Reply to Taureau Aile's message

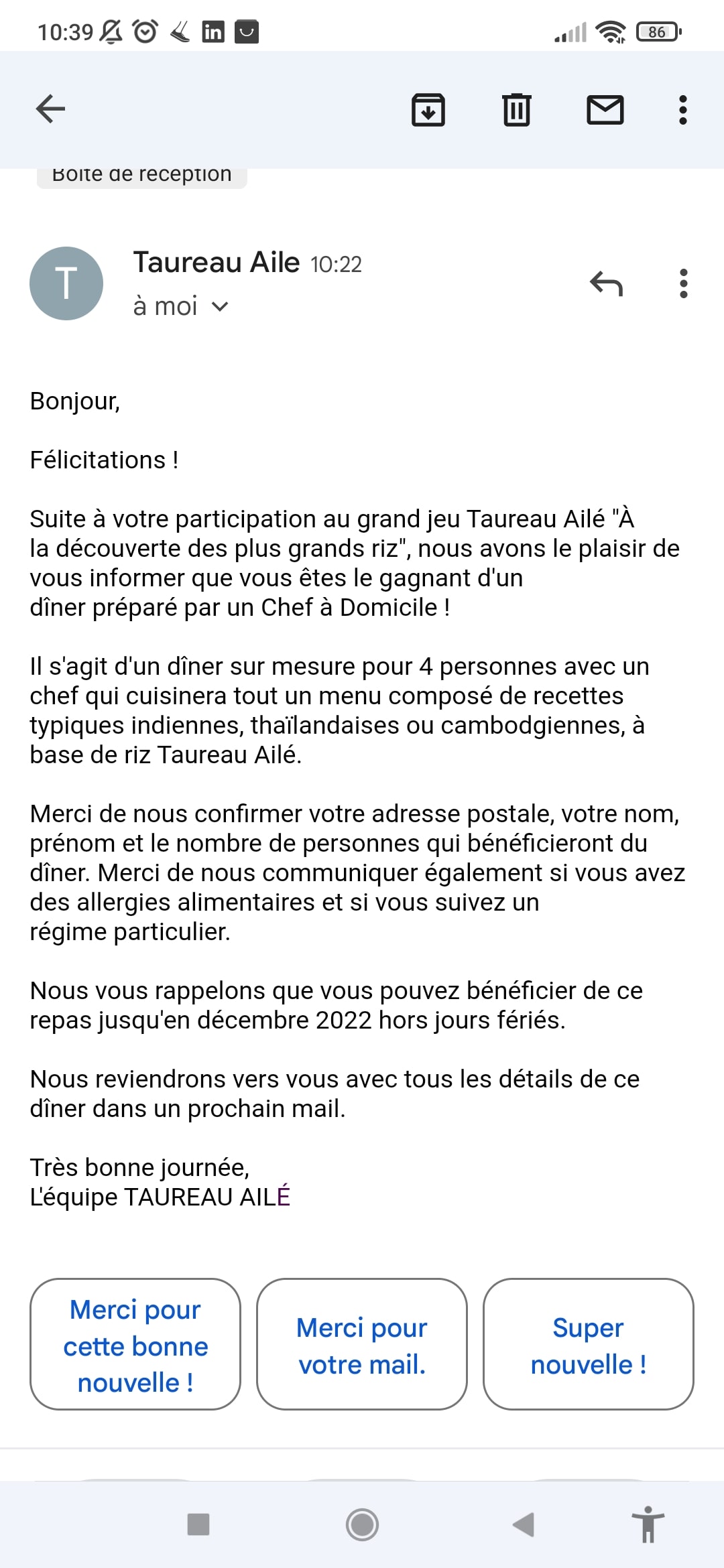coord(607,283)
